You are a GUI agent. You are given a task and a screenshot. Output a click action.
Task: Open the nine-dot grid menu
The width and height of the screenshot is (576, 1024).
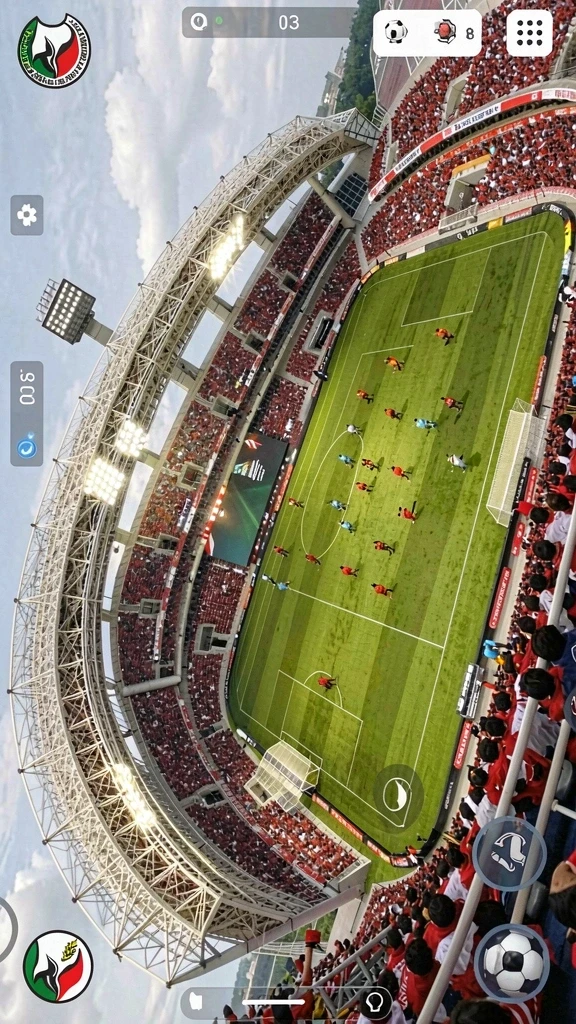(529, 33)
